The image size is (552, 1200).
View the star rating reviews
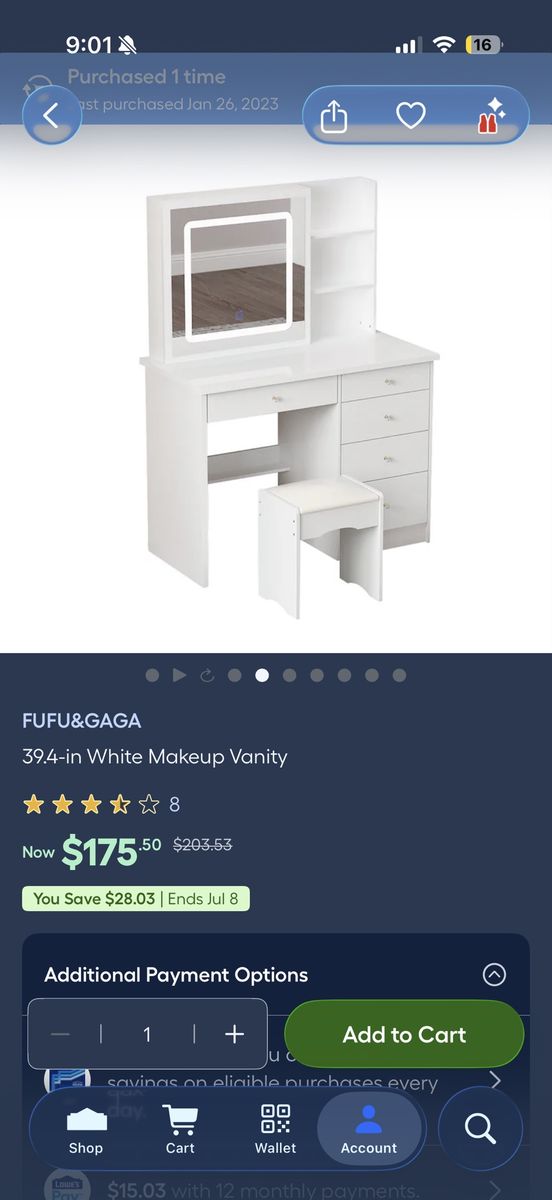pyautogui.click(x=101, y=804)
